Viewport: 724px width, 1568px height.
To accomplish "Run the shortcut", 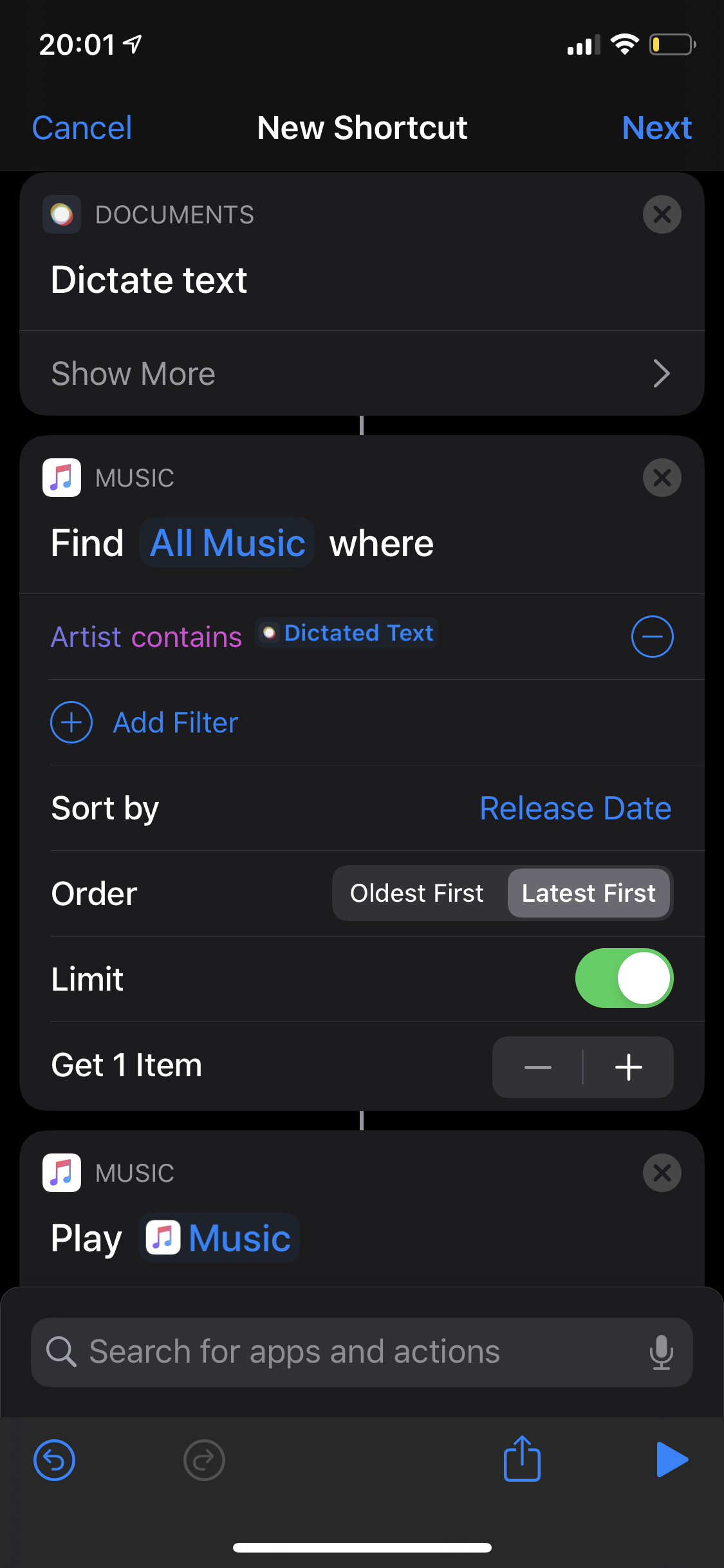I will 672,1459.
